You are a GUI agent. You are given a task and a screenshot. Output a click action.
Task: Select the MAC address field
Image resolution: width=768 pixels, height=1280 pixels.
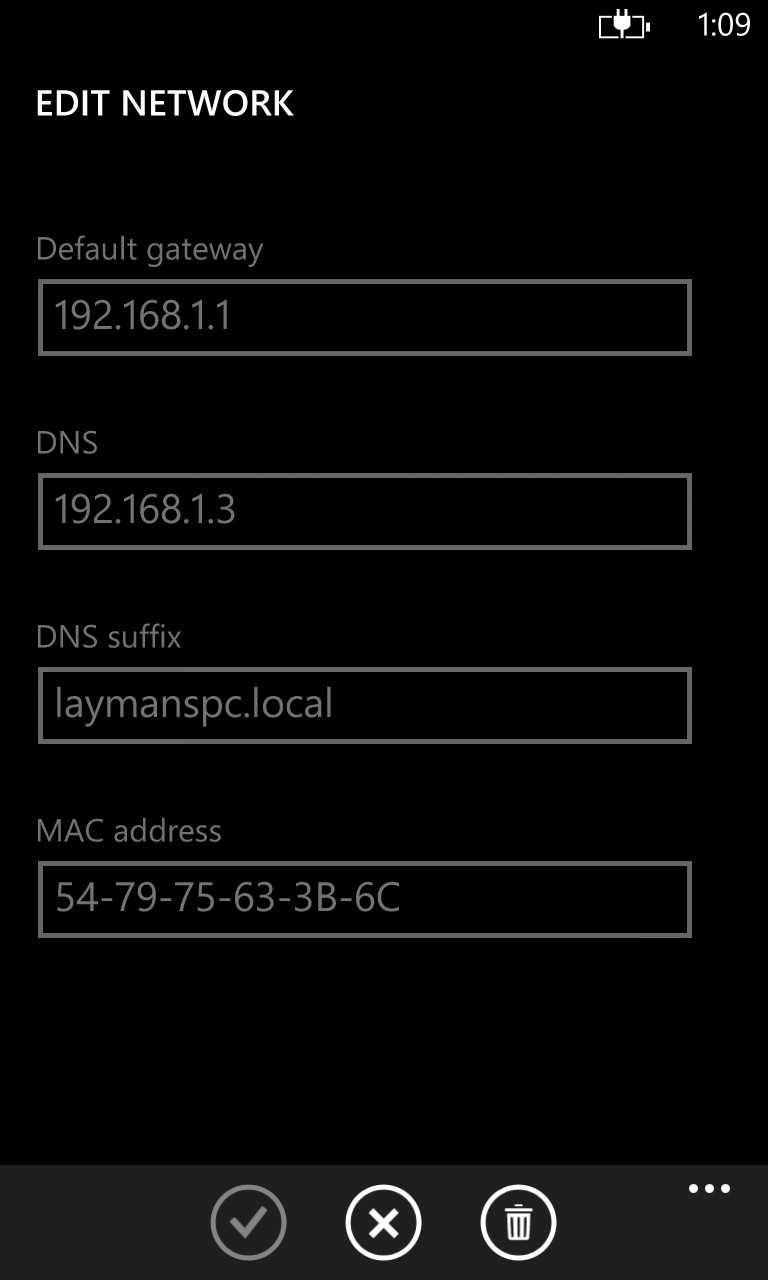pyautogui.click(x=365, y=899)
